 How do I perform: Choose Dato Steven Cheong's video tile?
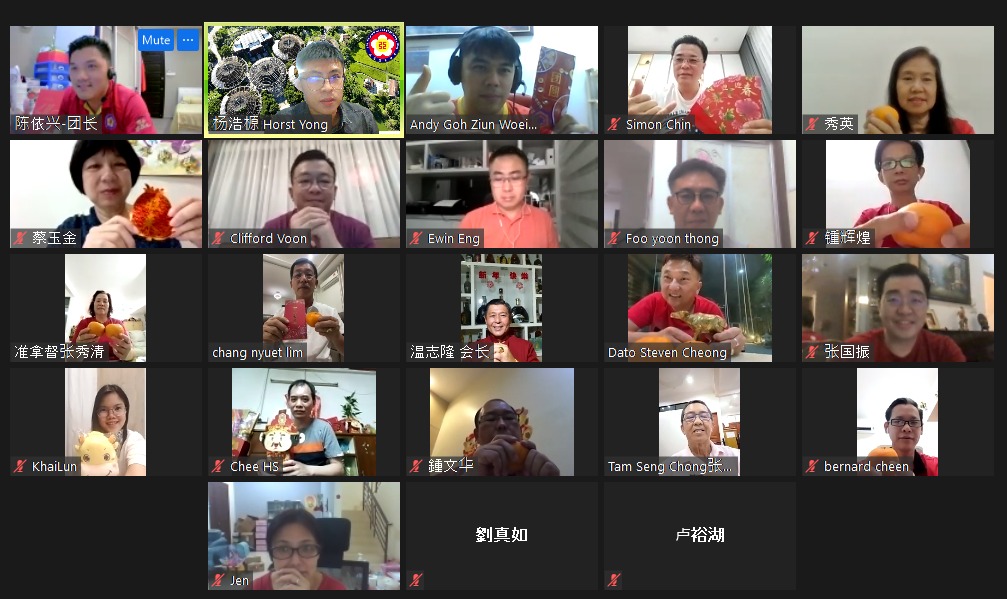pos(699,308)
